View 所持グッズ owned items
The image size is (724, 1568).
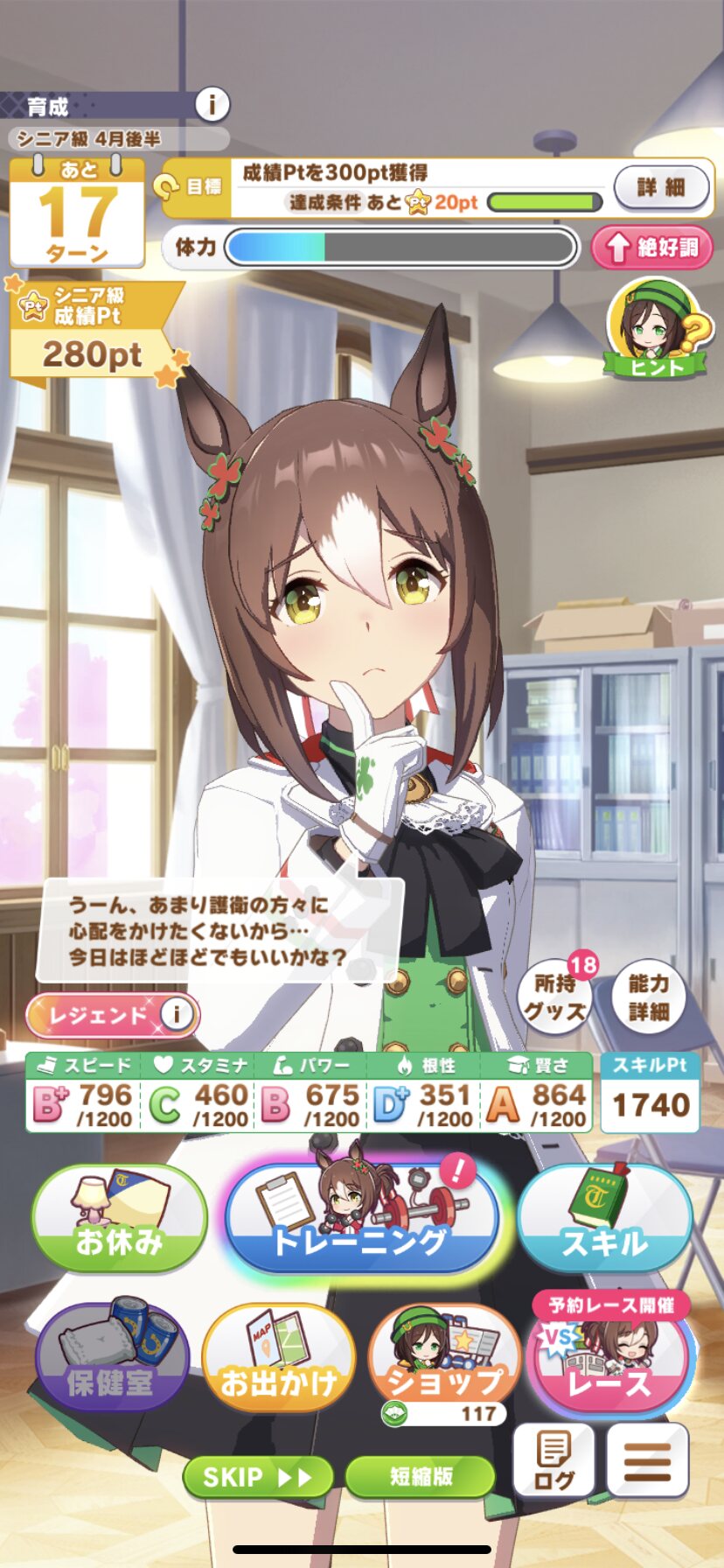[556, 996]
